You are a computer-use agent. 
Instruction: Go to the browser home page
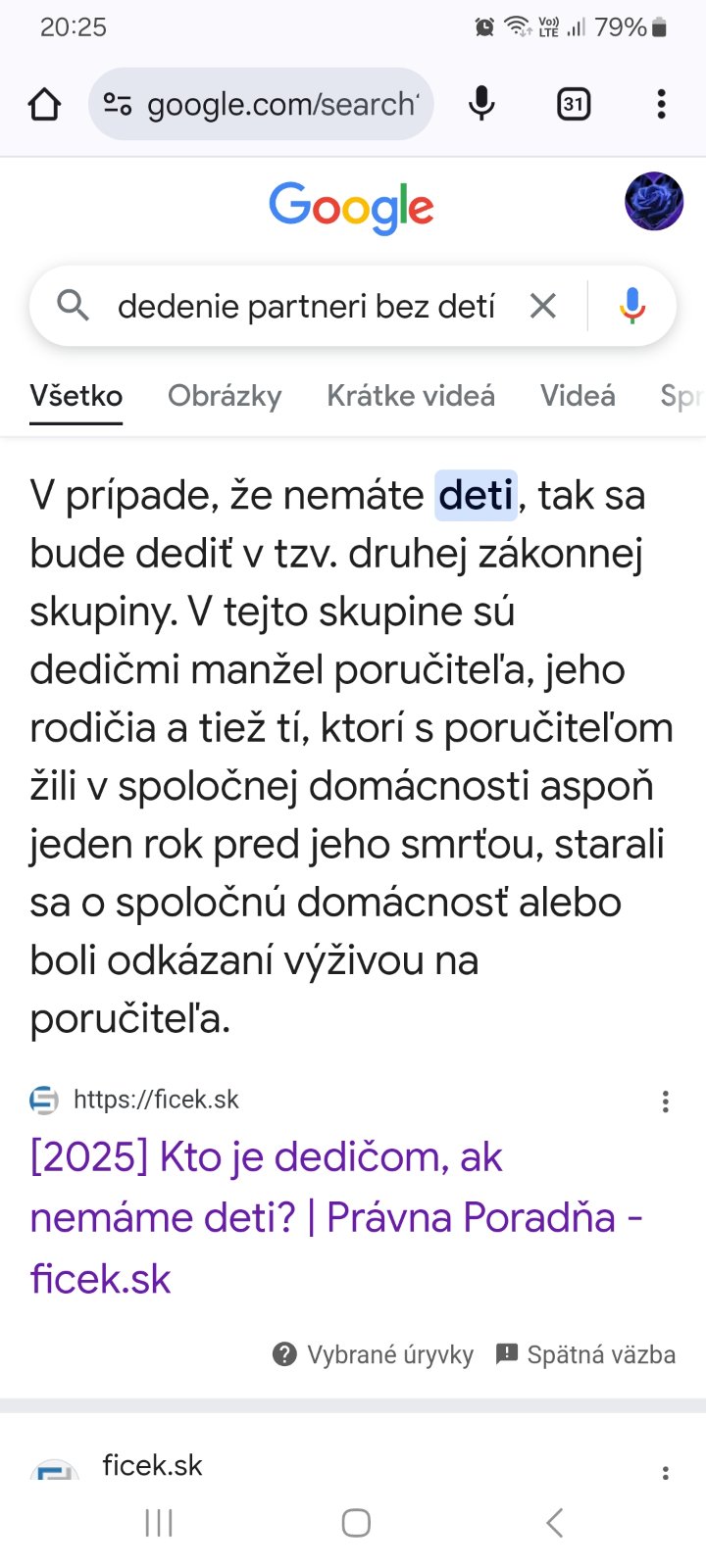click(x=44, y=104)
